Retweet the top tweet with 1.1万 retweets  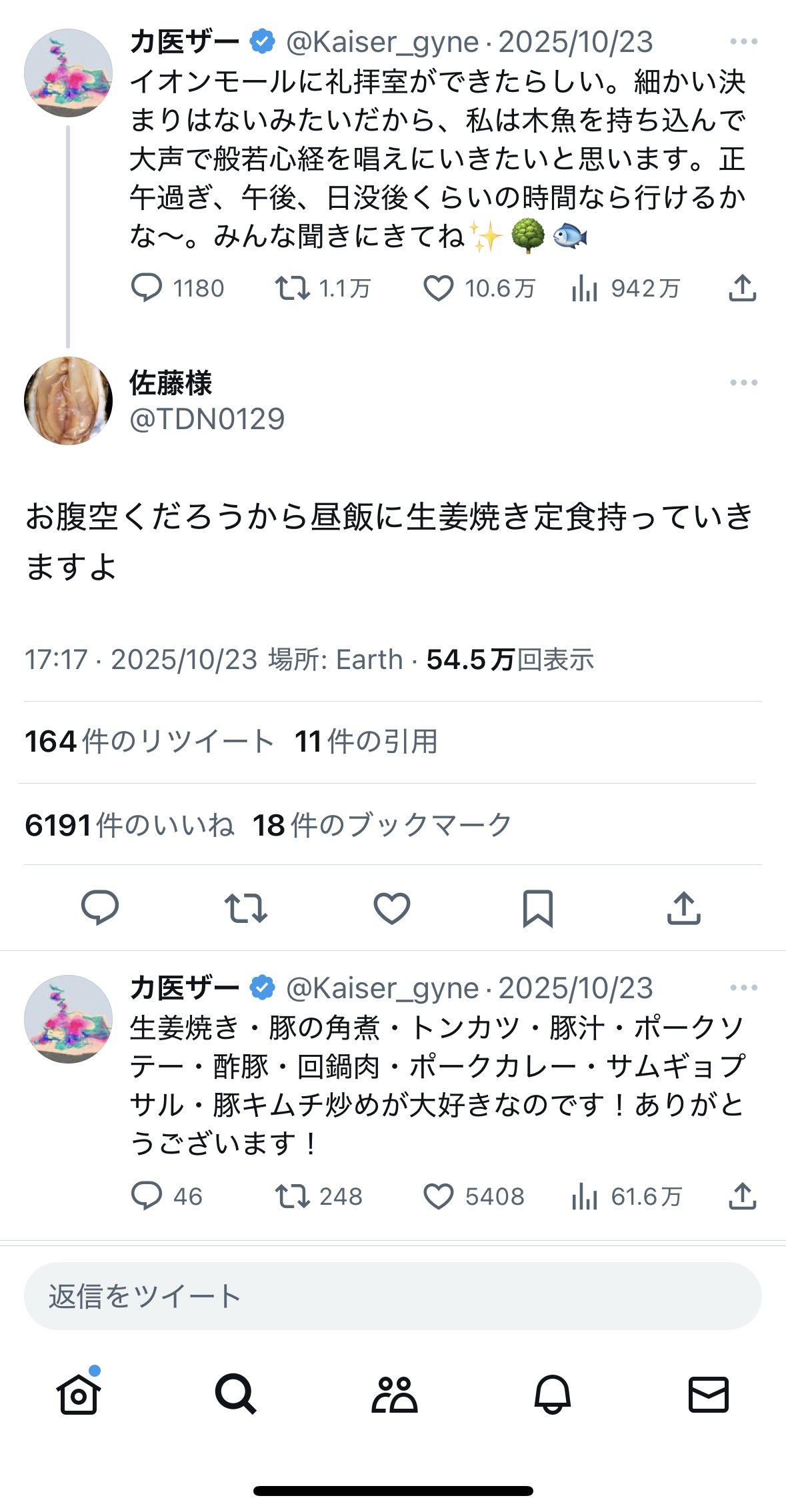[292, 289]
